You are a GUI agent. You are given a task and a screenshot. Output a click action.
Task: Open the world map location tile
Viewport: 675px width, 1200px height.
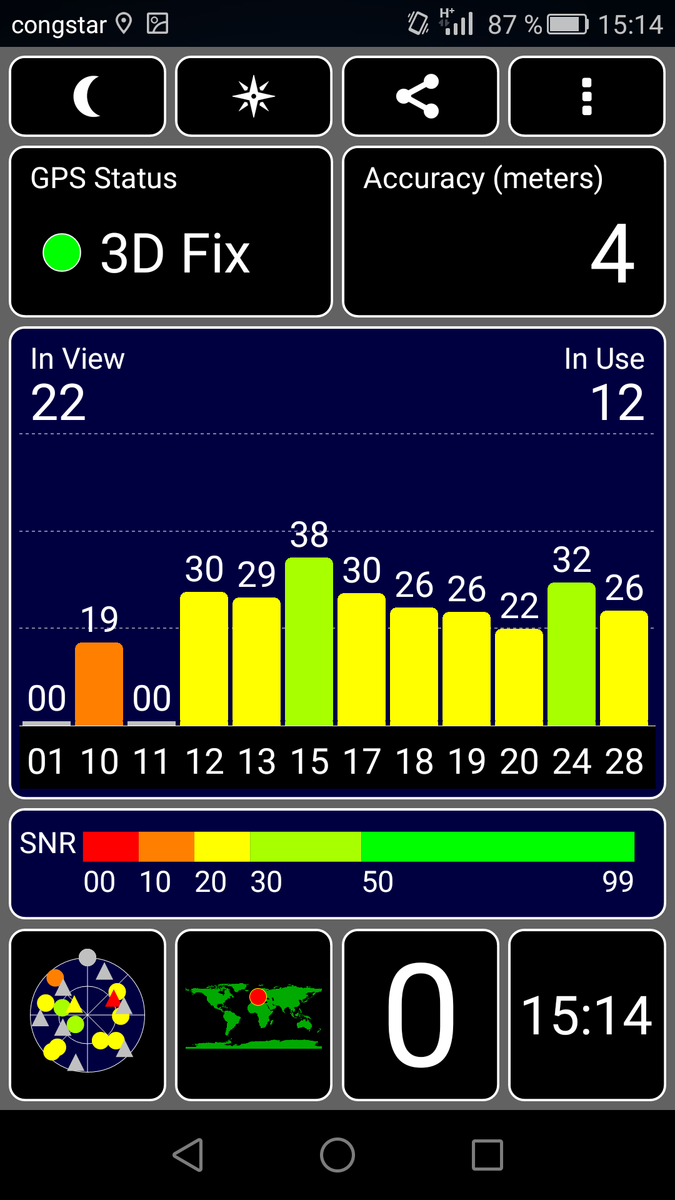[x=254, y=1015]
